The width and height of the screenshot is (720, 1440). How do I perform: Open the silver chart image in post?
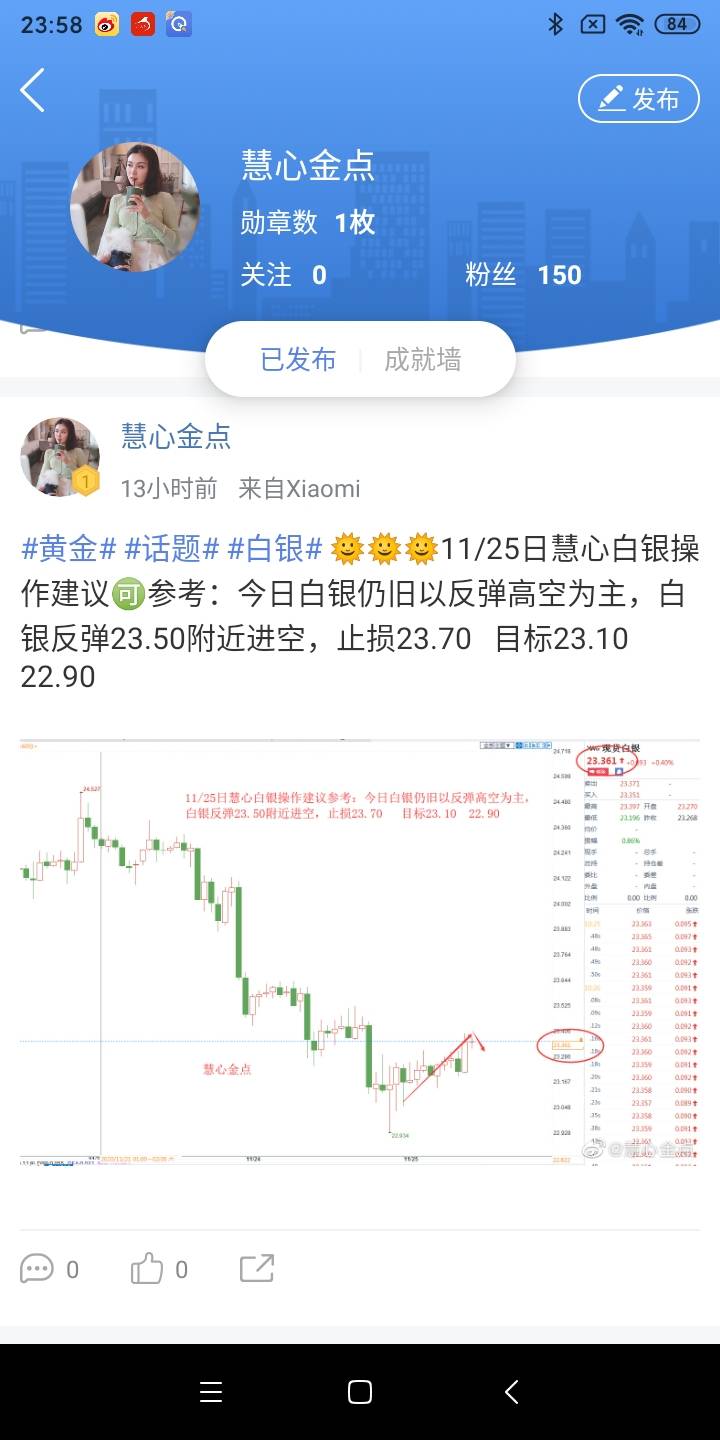point(360,950)
